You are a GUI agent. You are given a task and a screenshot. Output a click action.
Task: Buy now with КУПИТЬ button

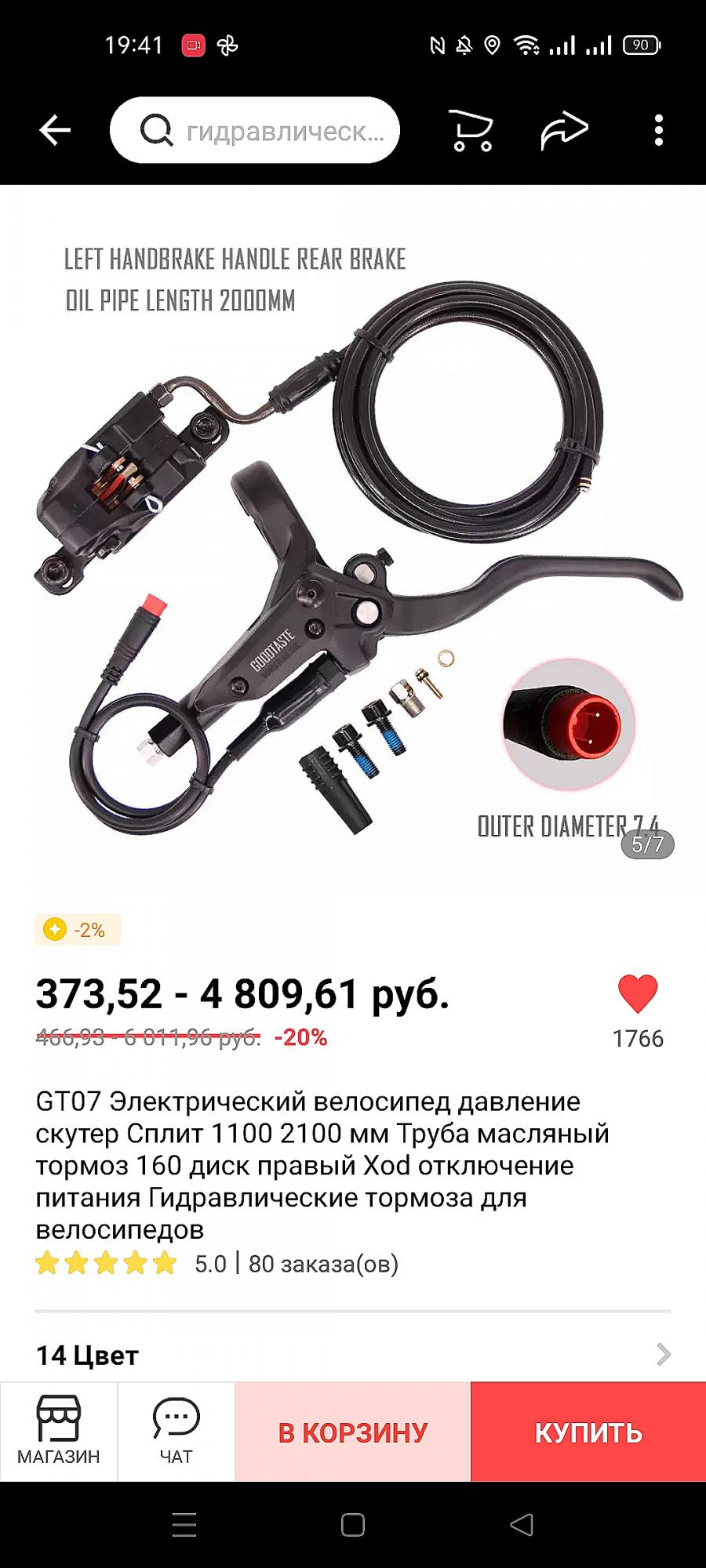click(x=588, y=1432)
